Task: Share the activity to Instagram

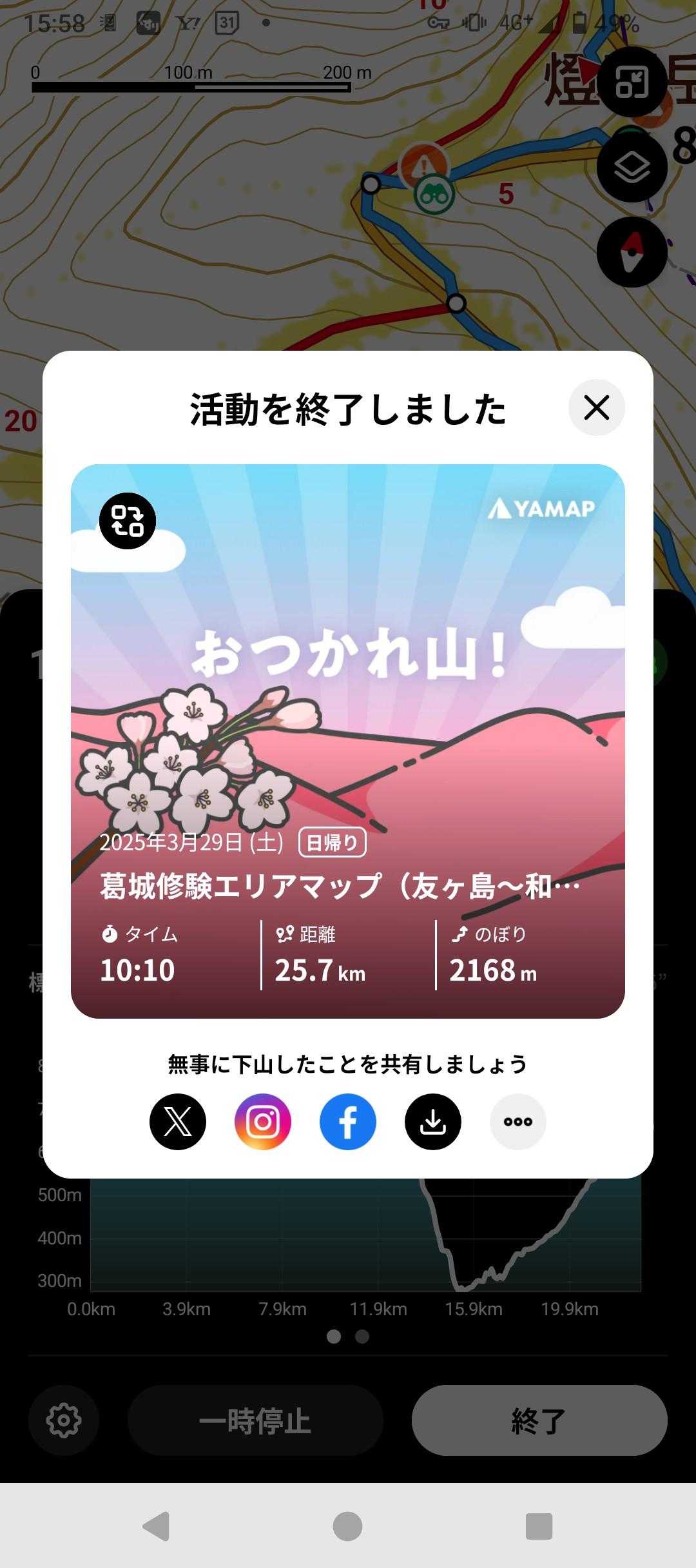Action: 263,1122
